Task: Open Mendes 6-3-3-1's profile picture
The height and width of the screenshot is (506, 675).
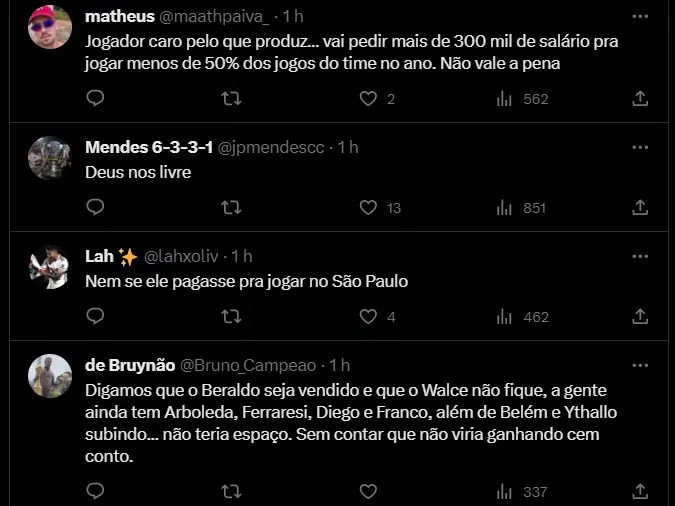Action: [x=49, y=158]
